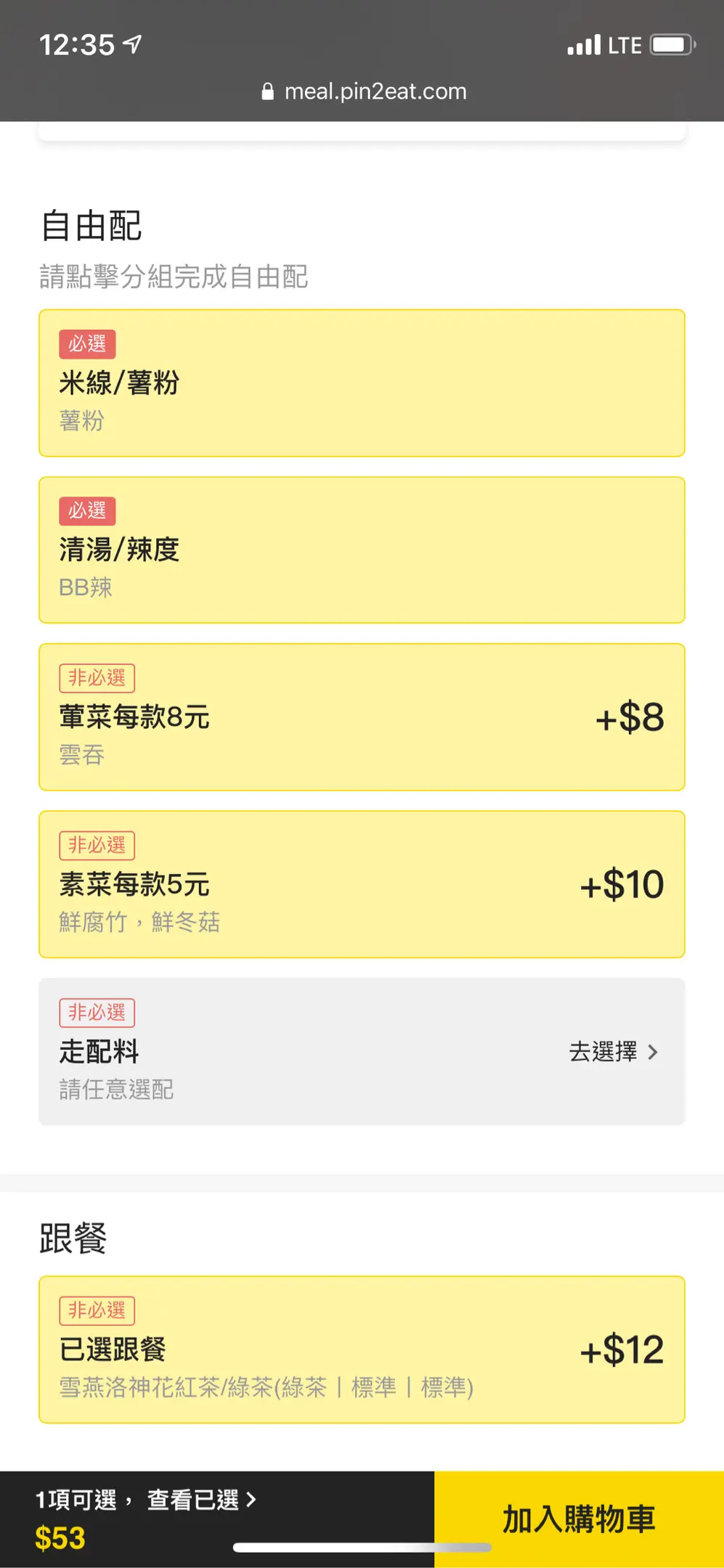Tap the meal.pin2eat.com address bar
This screenshot has width=724, height=1568.
364,91
